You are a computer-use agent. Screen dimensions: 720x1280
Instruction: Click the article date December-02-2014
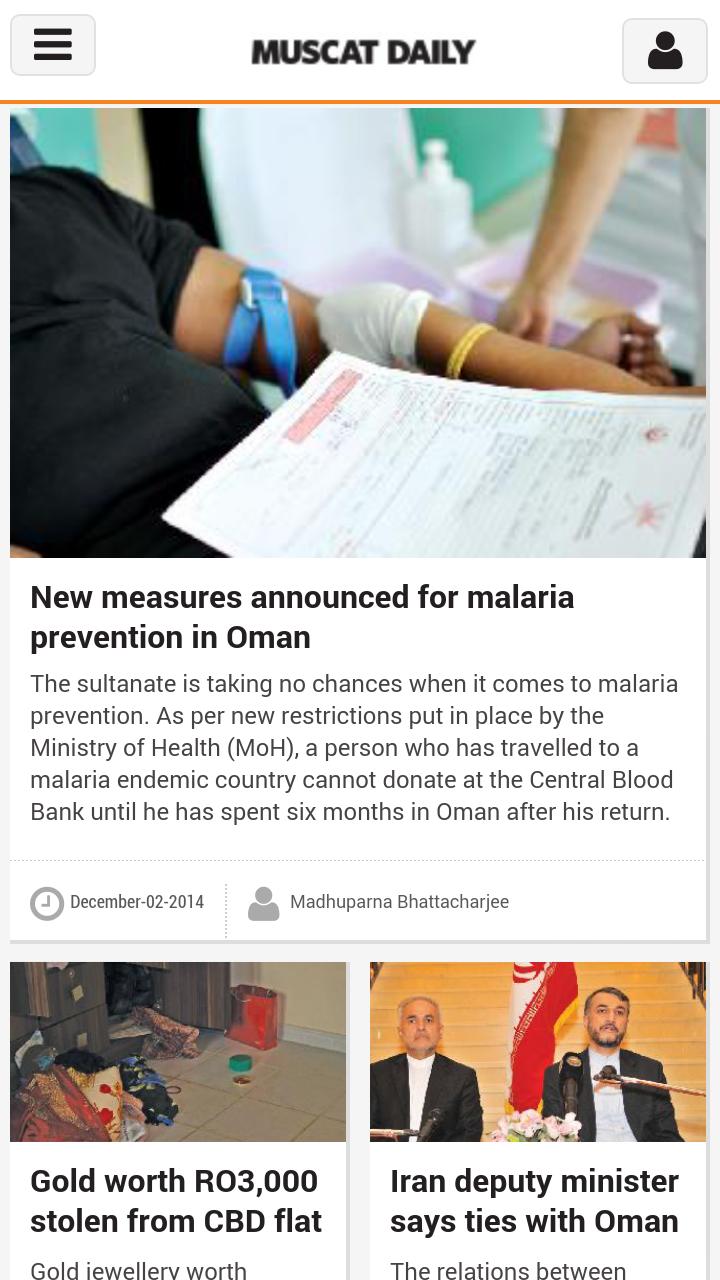click(137, 901)
